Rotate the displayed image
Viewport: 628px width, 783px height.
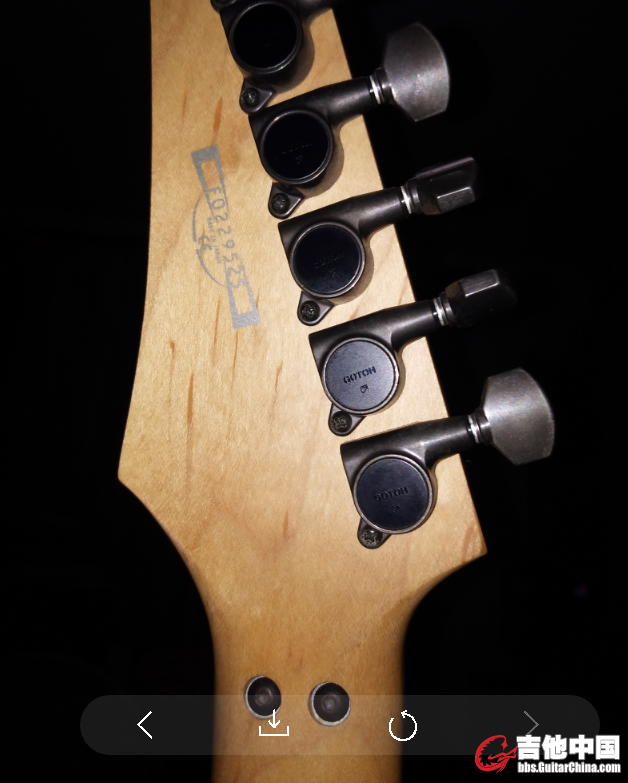coord(402,726)
